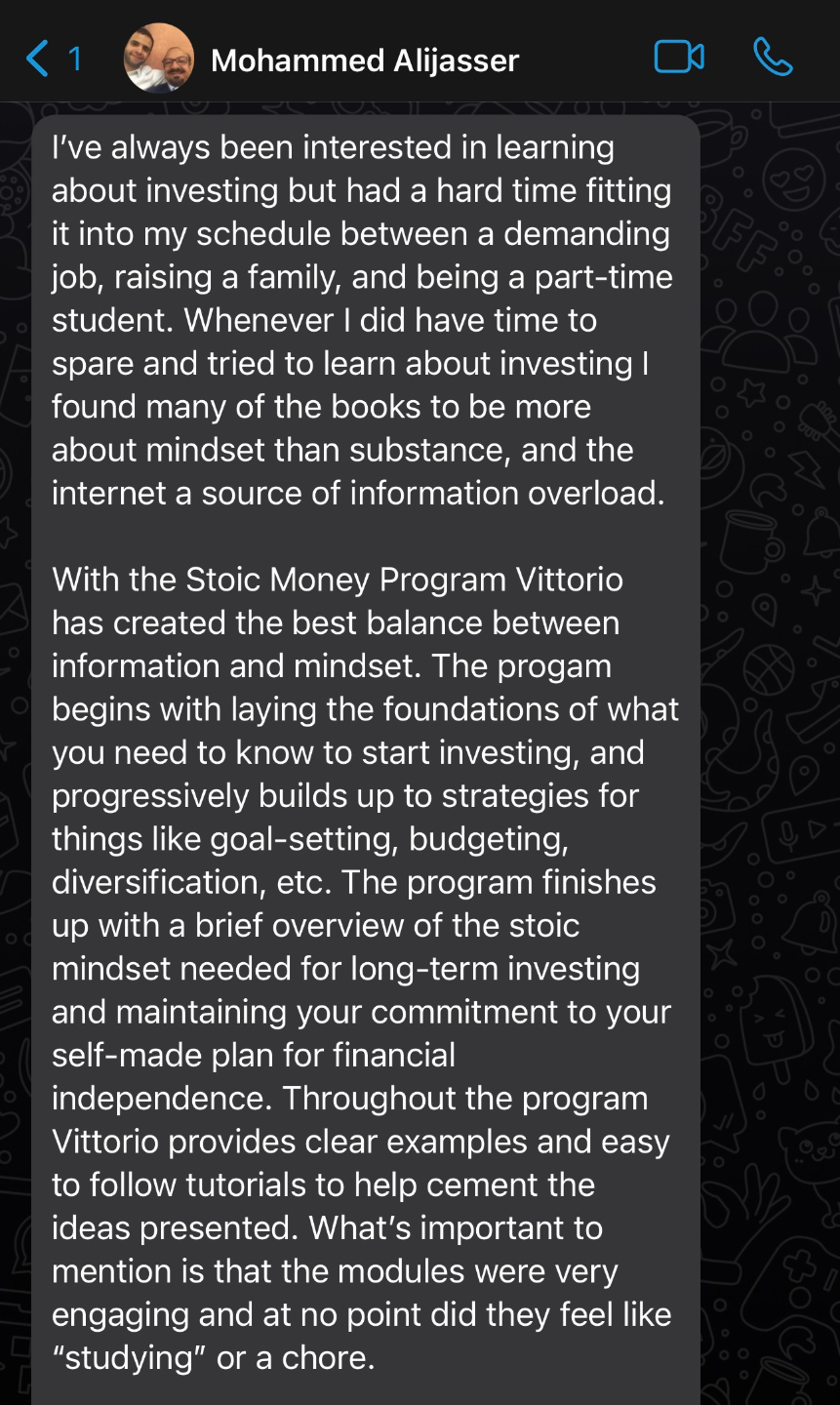Start a voice call with Mohammed
This screenshot has width=840, height=1405.
click(773, 58)
